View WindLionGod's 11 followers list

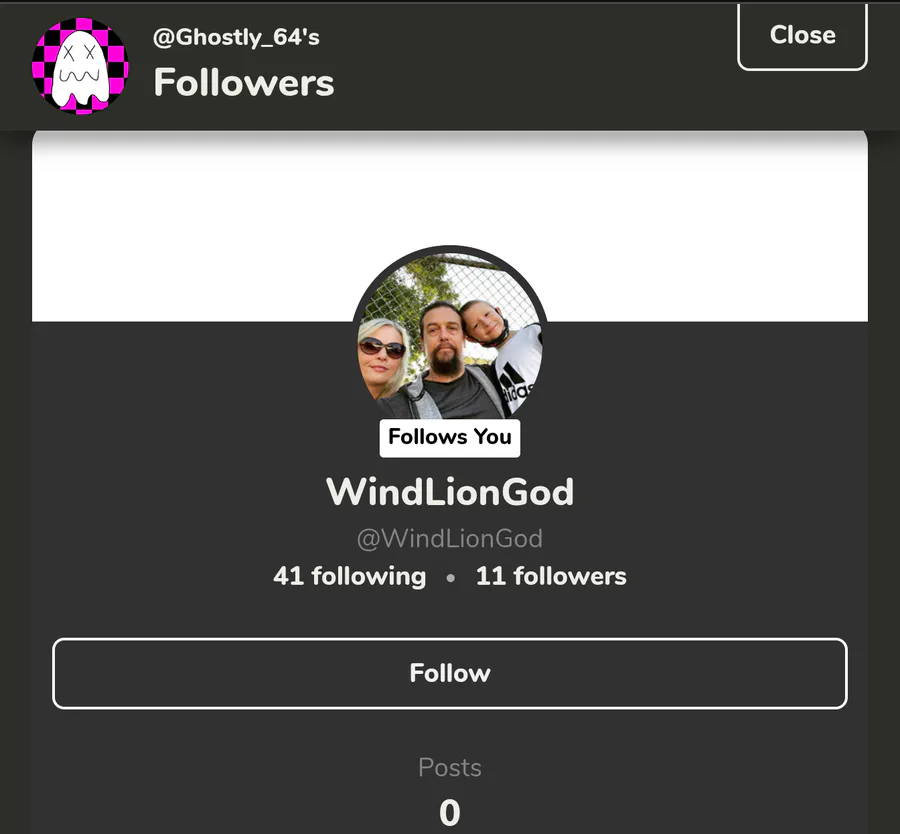pyautogui.click(x=551, y=576)
